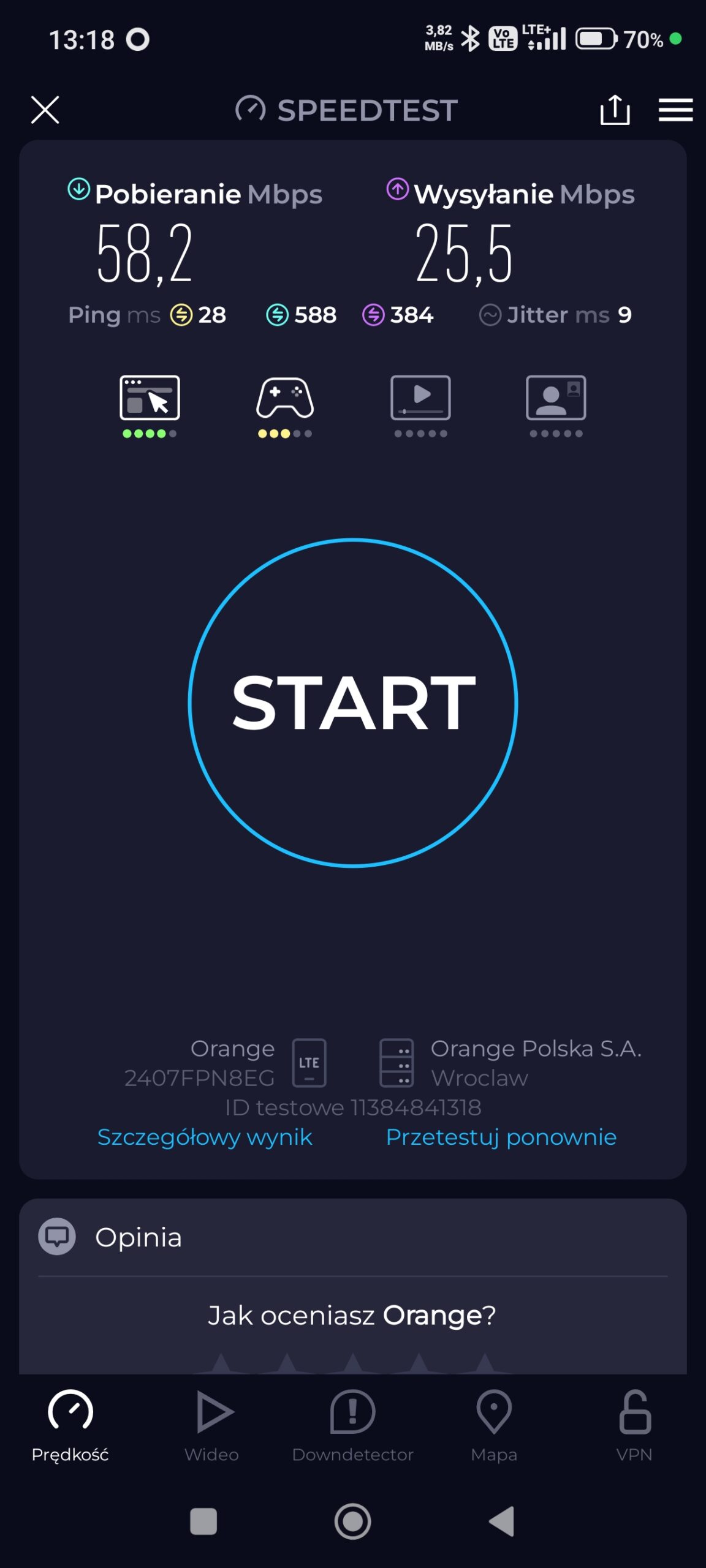
Task: Go to the system home screen
Action: 353,1521
